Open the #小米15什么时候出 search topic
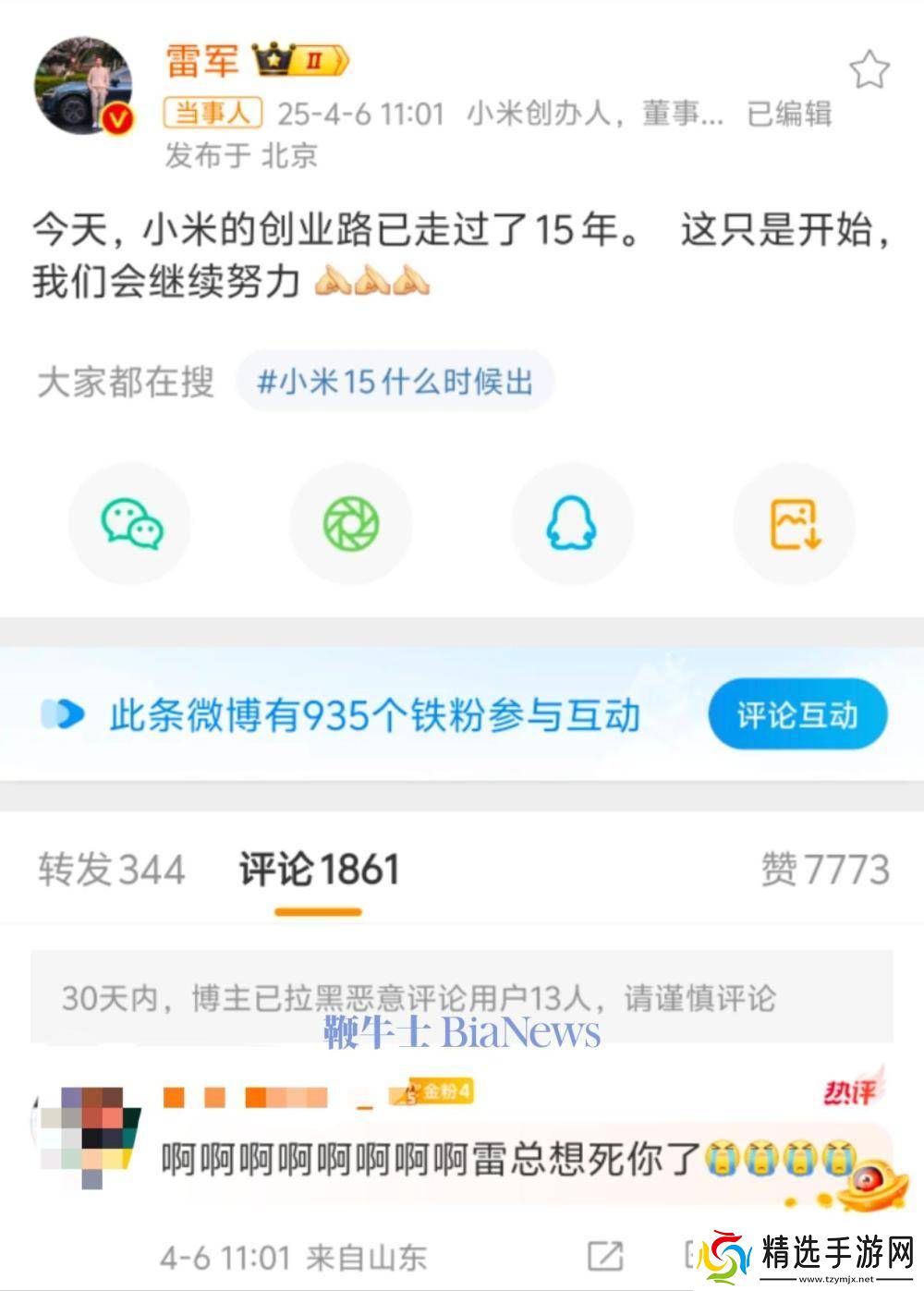The width and height of the screenshot is (924, 1291). (395, 382)
